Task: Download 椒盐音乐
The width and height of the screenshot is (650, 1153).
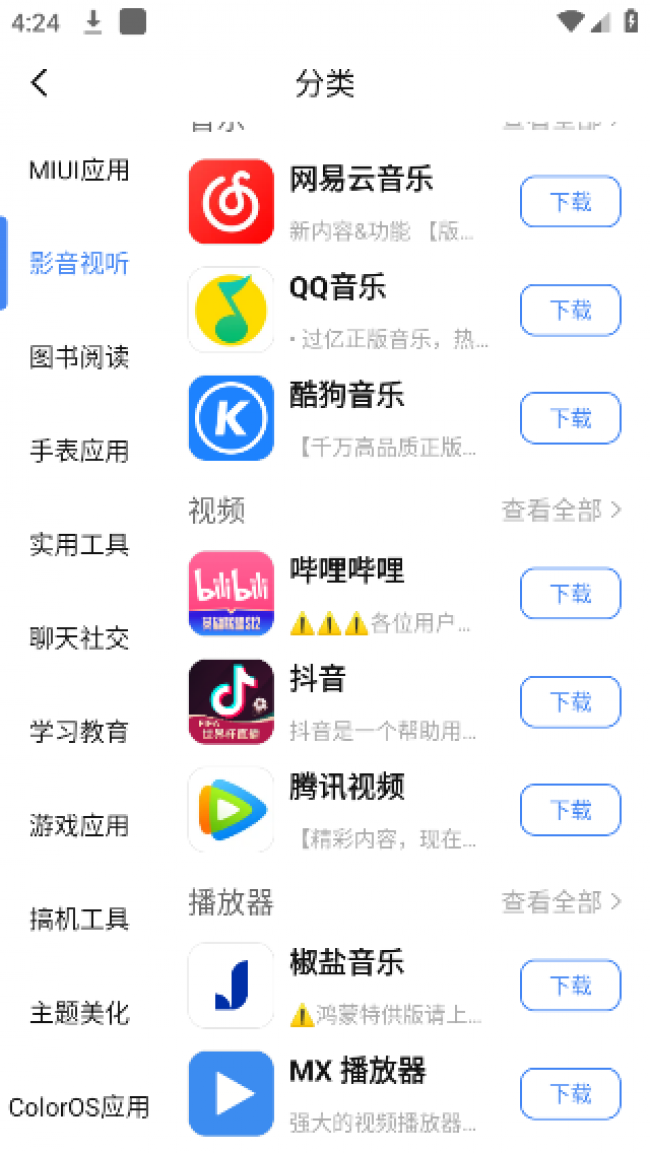Action: pyautogui.click(x=570, y=986)
